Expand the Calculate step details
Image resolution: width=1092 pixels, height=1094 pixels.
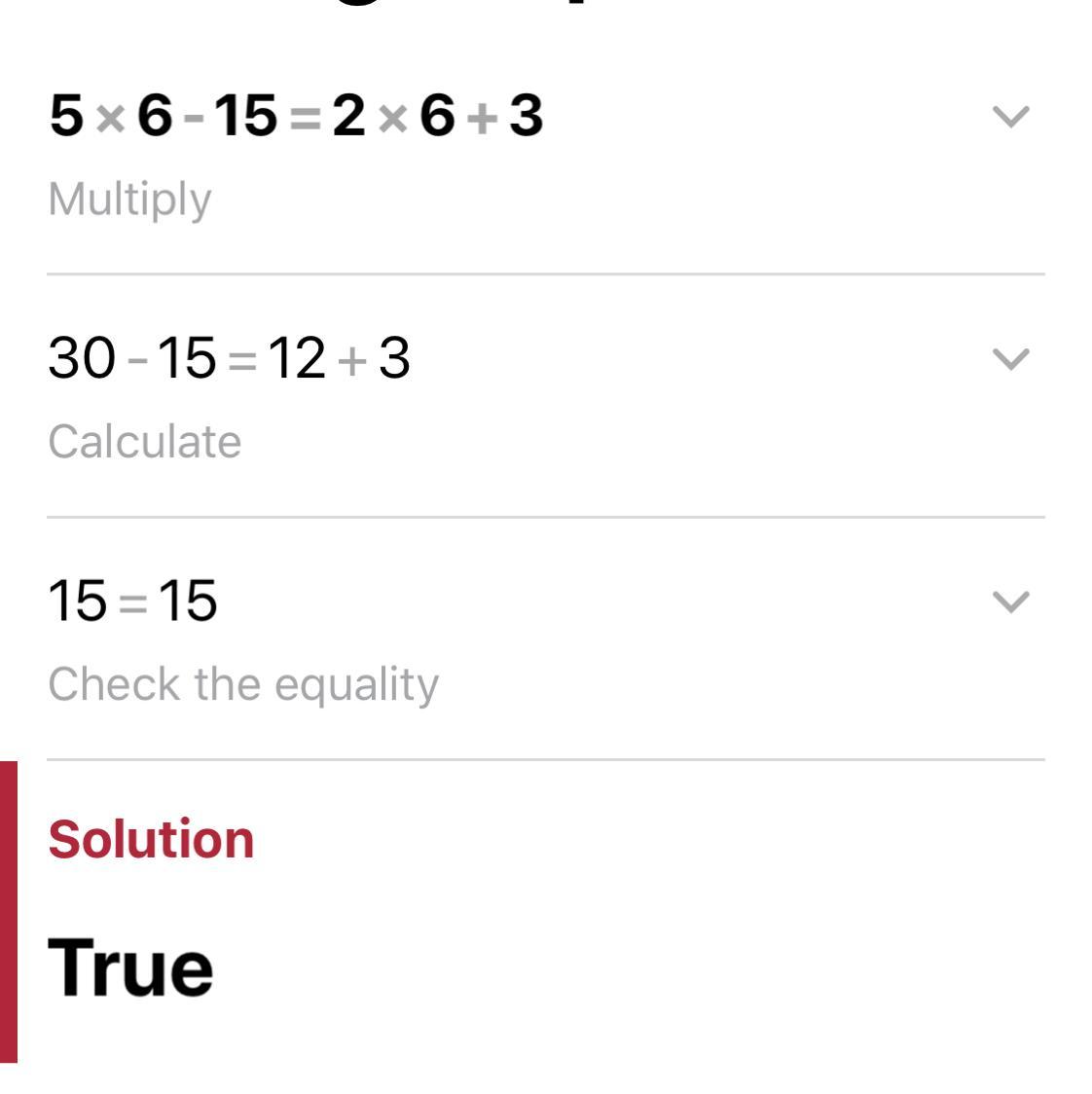point(1010,359)
